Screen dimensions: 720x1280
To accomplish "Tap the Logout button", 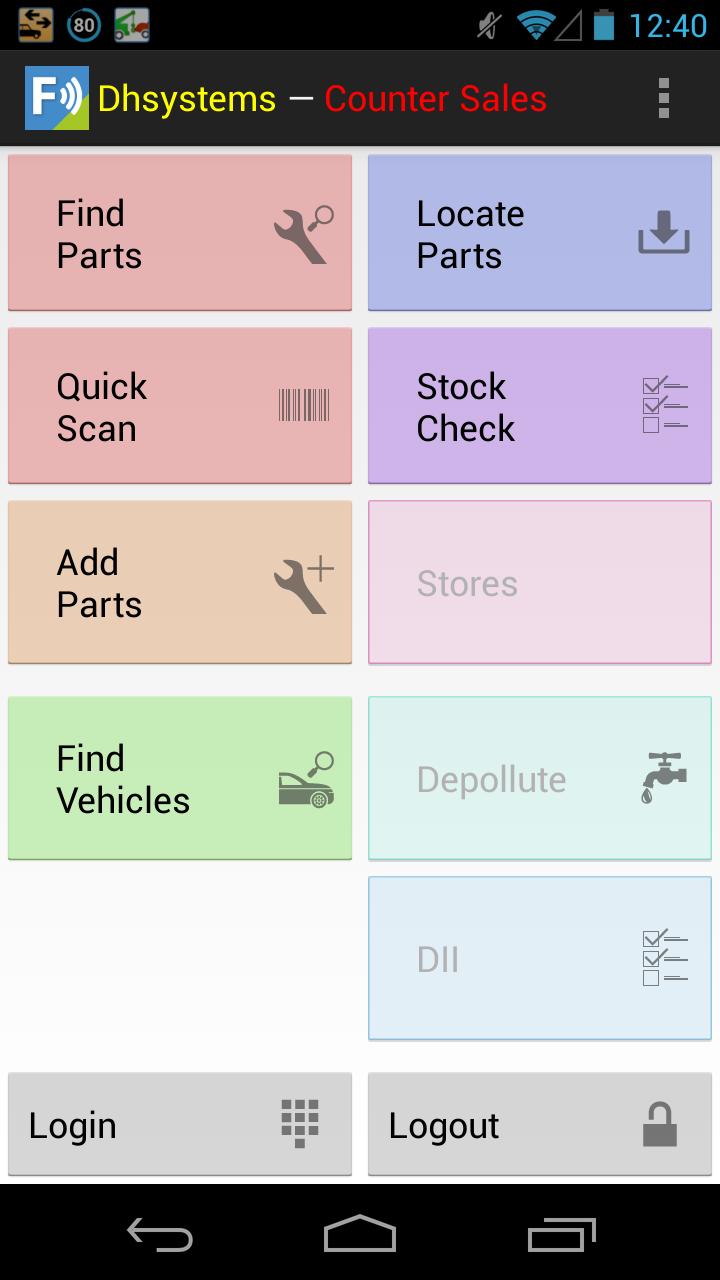I will [x=540, y=1125].
